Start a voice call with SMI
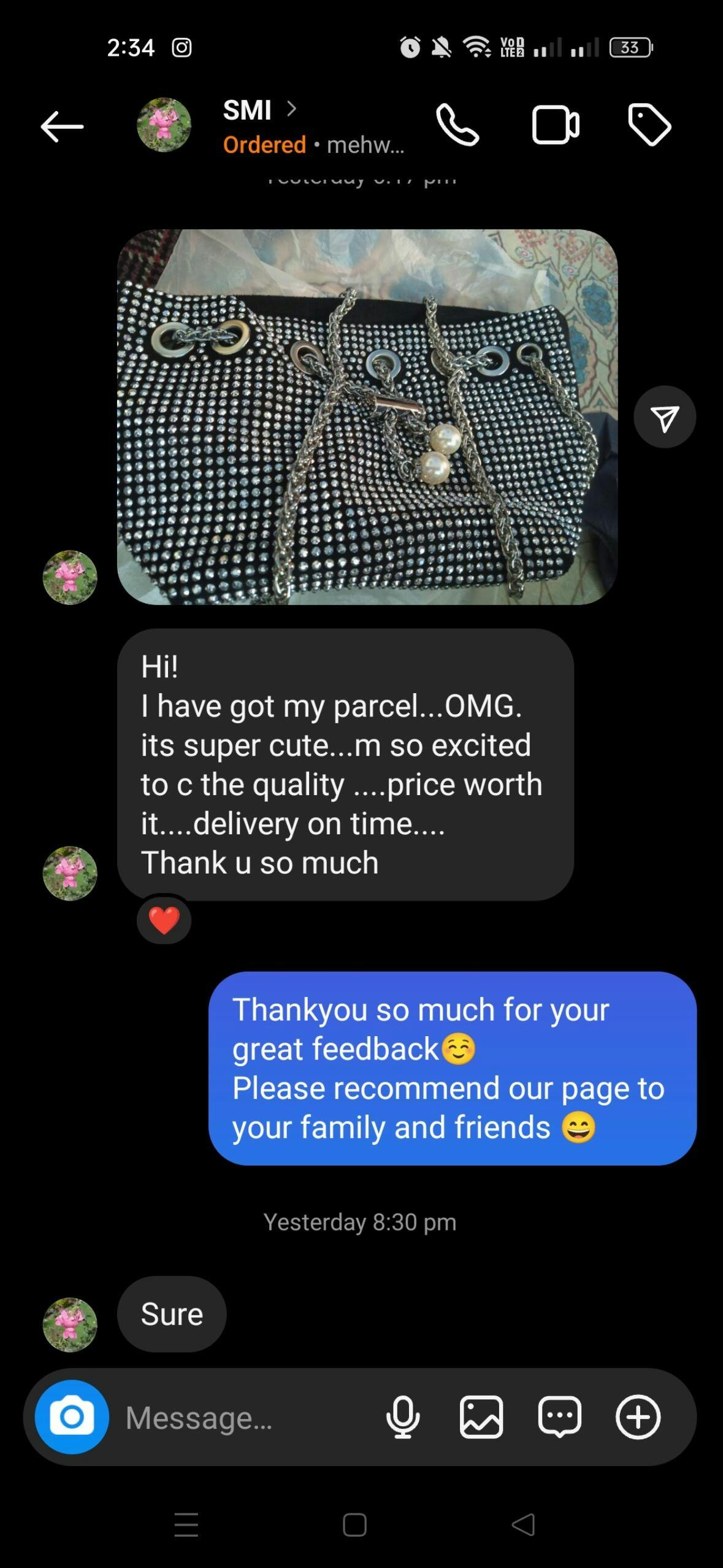Screen dimensions: 723x1568 (x=457, y=125)
